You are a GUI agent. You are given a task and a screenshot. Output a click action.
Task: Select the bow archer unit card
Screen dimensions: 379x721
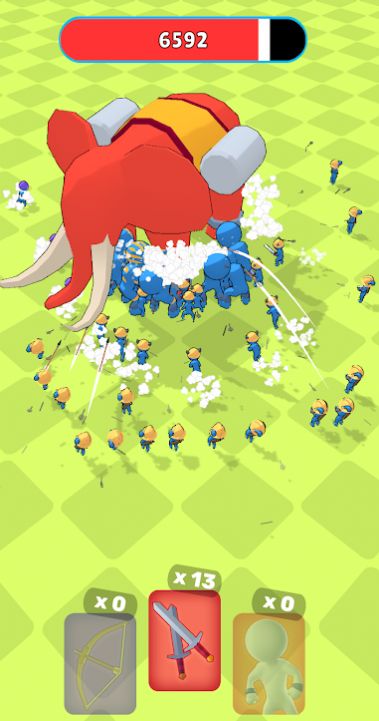[100, 664]
